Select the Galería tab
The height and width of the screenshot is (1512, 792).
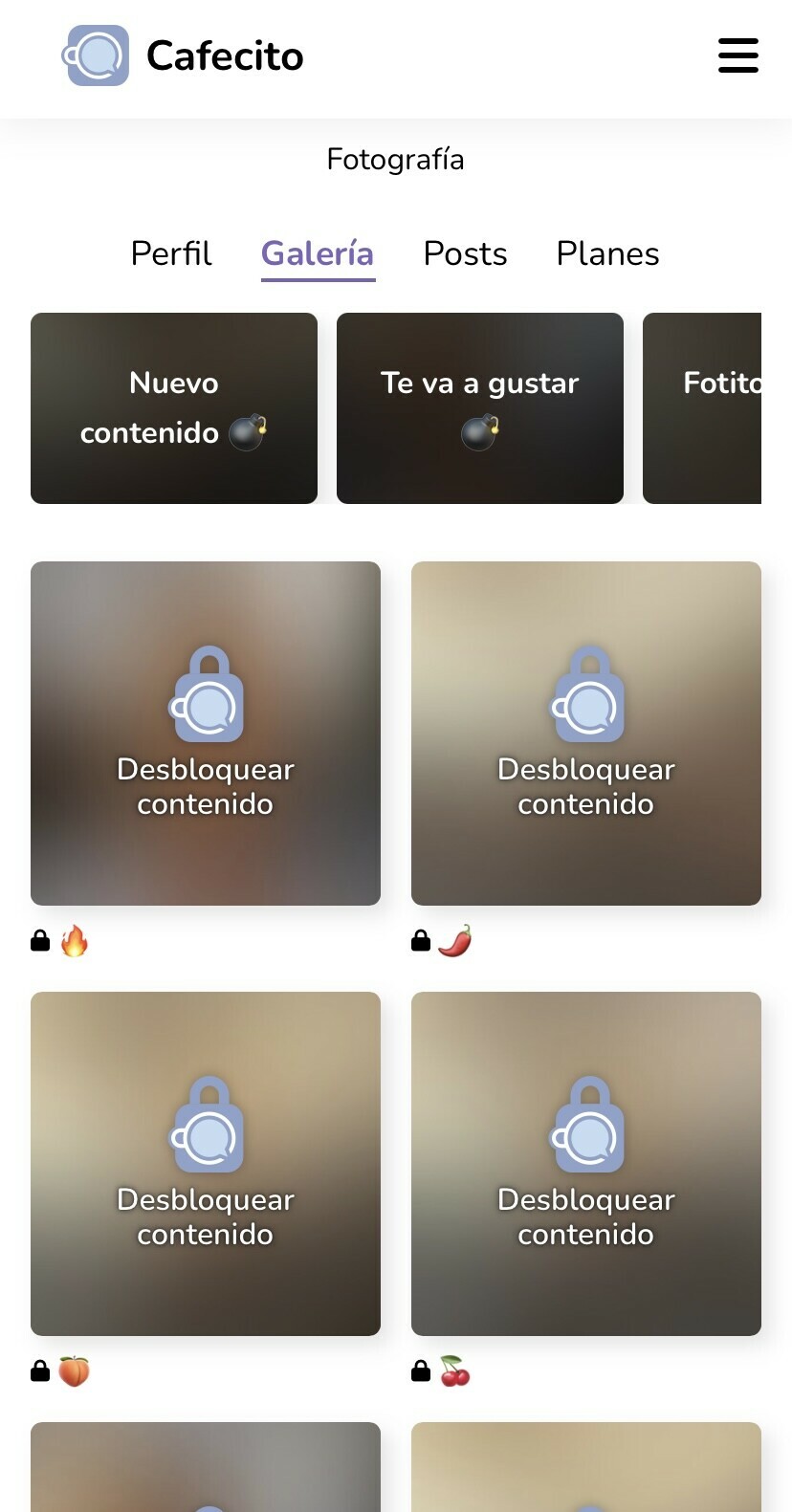click(x=318, y=253)
